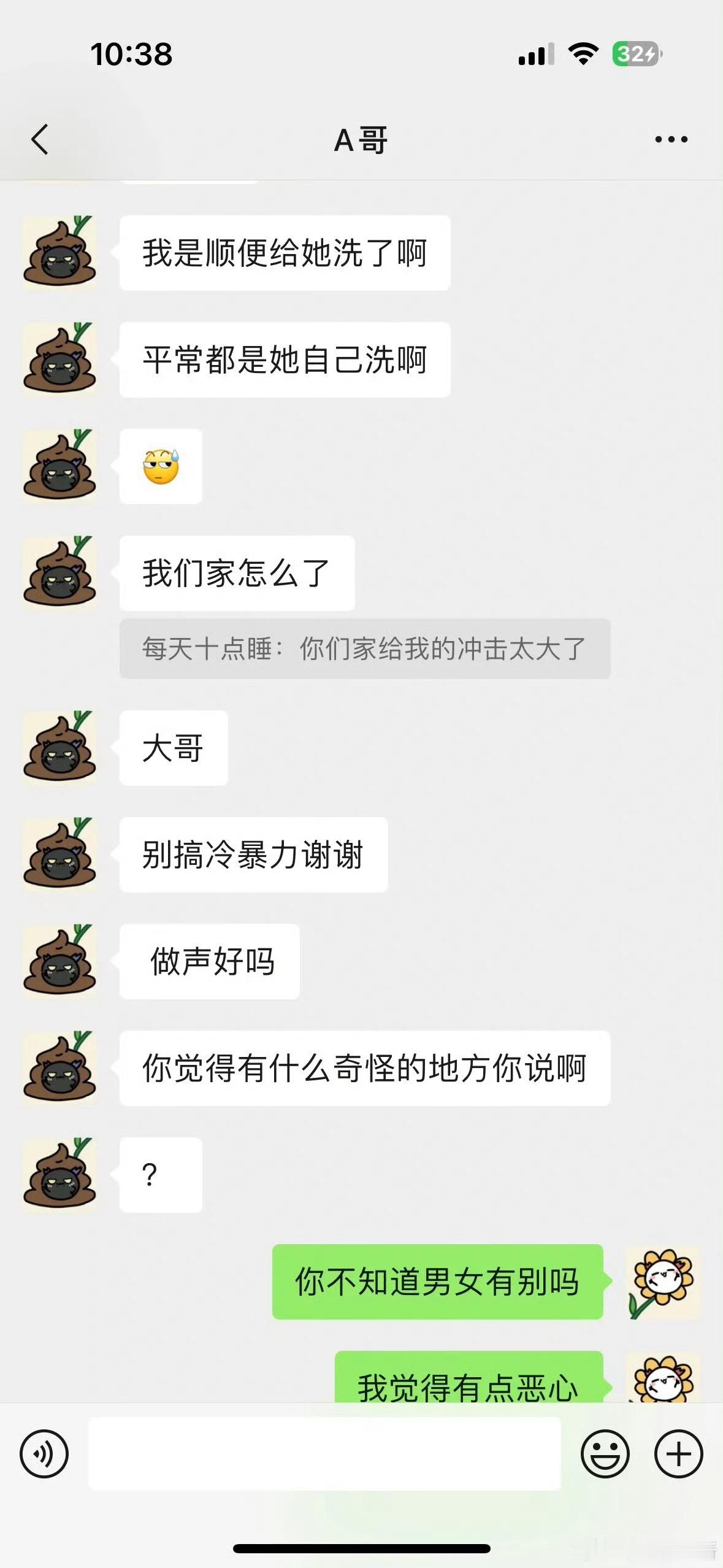Screen dimensions: 723x1568
Task: Open the more options menu icon
Action: click(669, 139)
